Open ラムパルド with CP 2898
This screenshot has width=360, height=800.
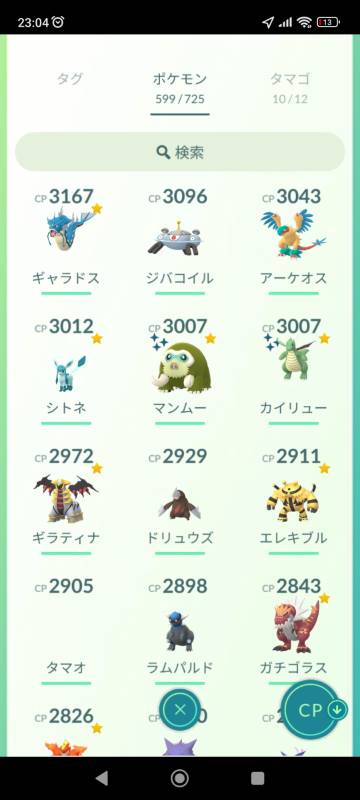click(x=180, y=630)
